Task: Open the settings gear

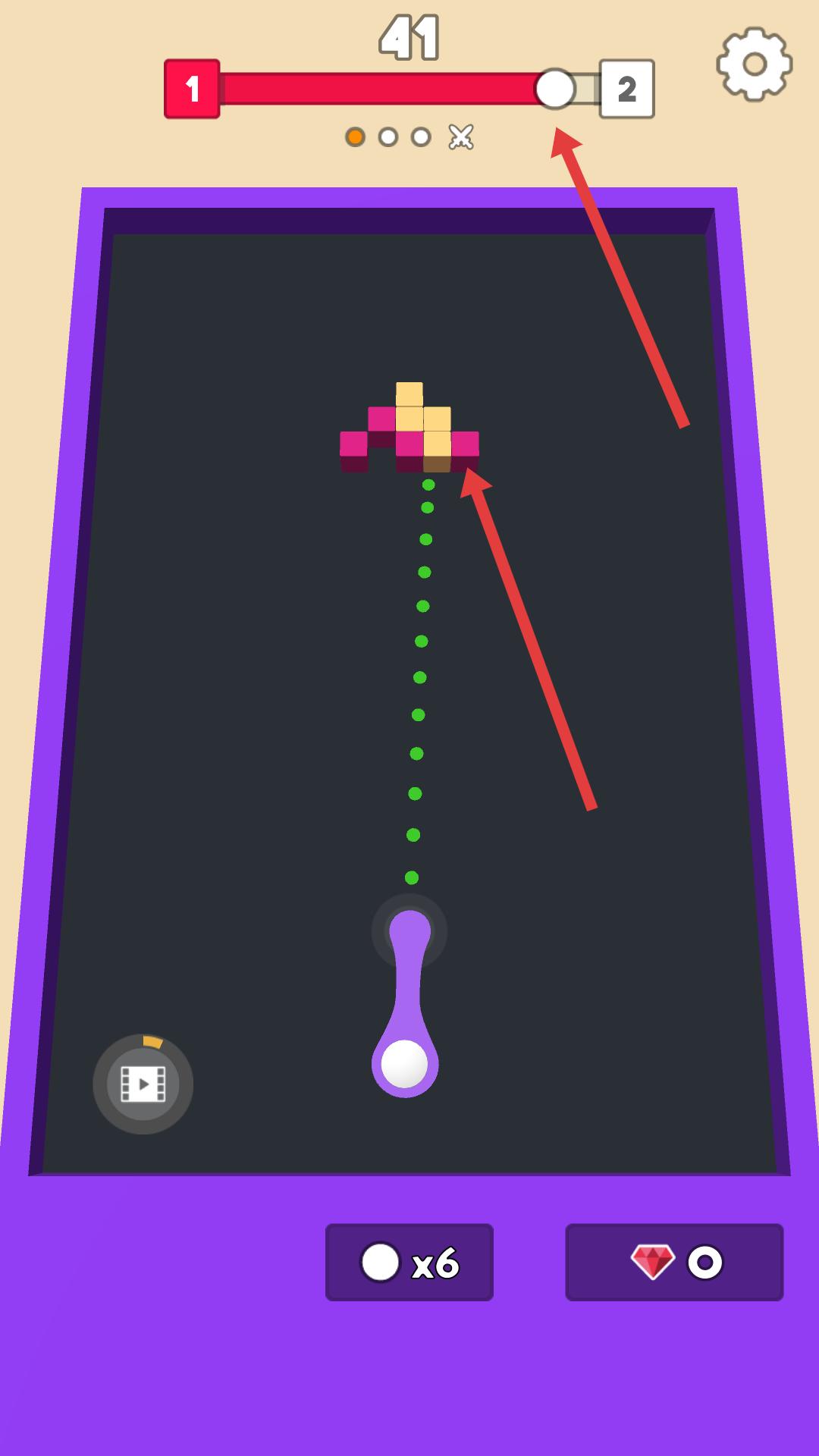Action: pyautogui.click(x=754, y=64)
